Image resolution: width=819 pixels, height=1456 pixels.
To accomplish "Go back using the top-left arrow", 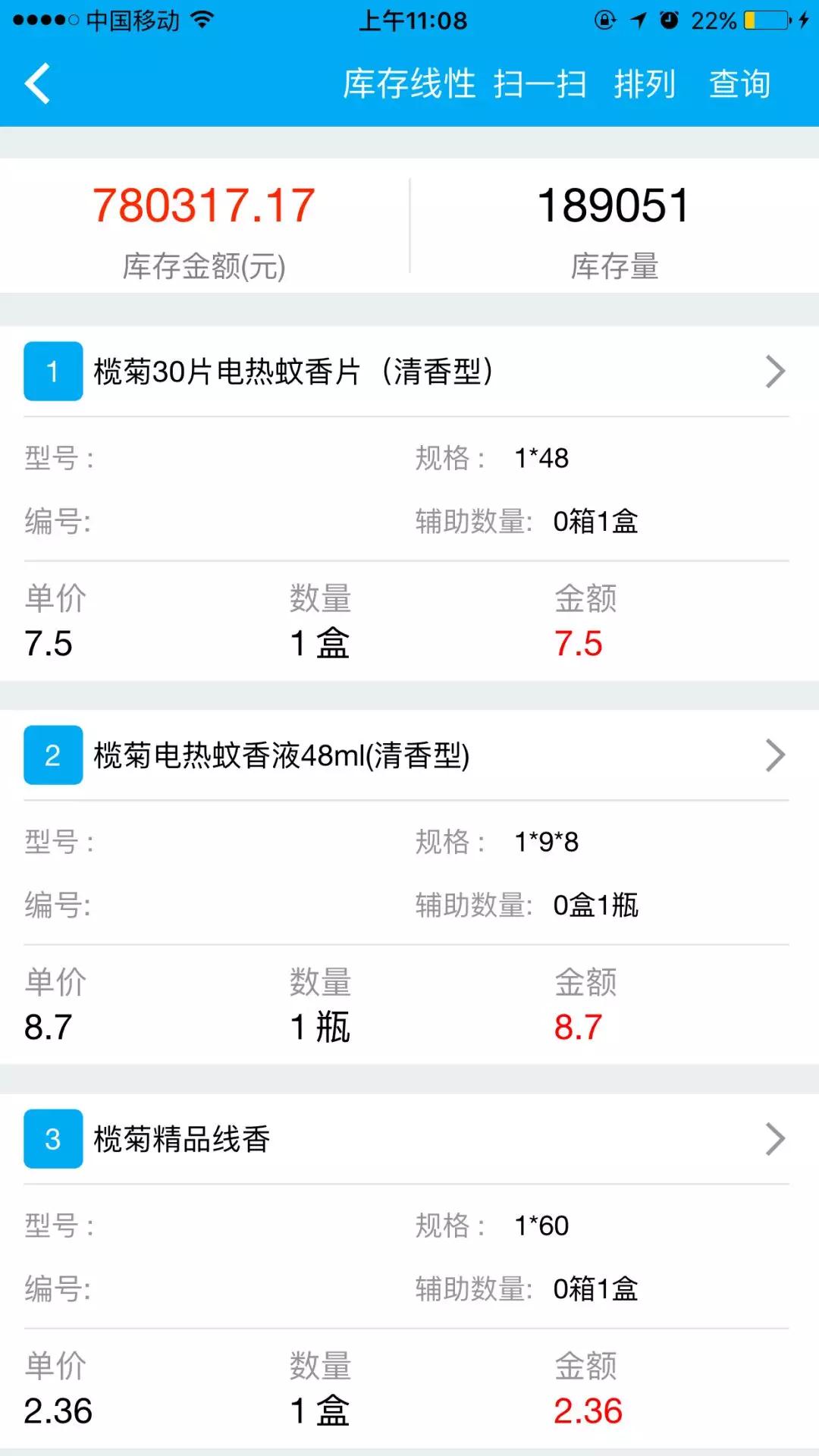I will tap(38, 83).
